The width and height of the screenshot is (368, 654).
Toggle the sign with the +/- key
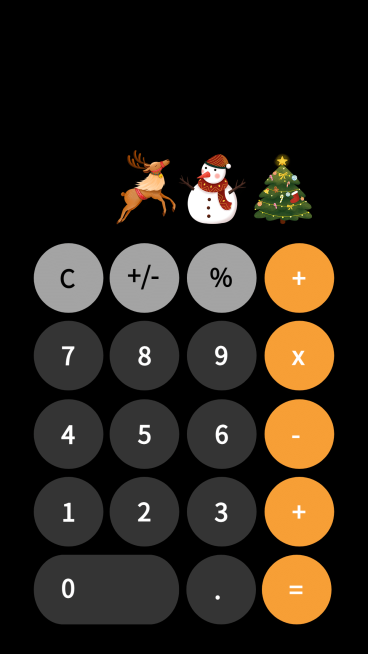point(144,278)
